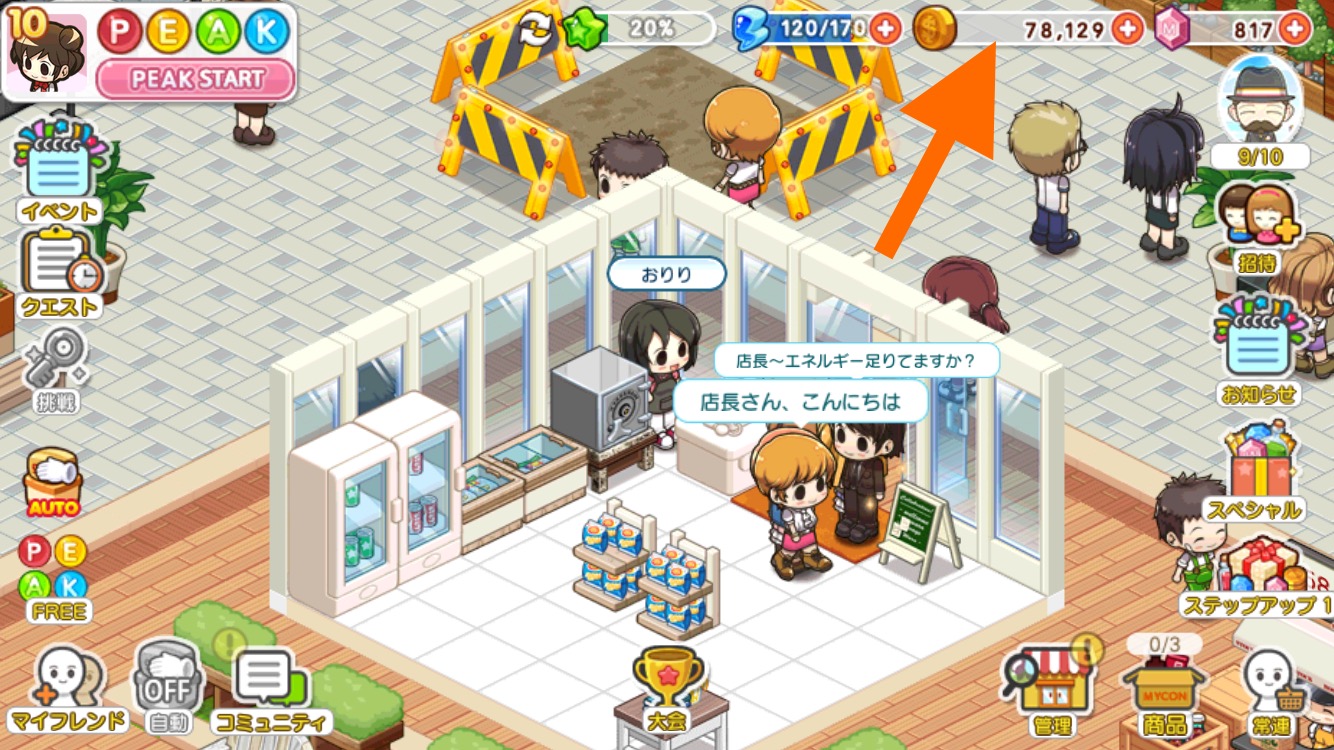Add coins using the plus button
Viewport: 1334px width, 750px height.
pos(1127,29)
